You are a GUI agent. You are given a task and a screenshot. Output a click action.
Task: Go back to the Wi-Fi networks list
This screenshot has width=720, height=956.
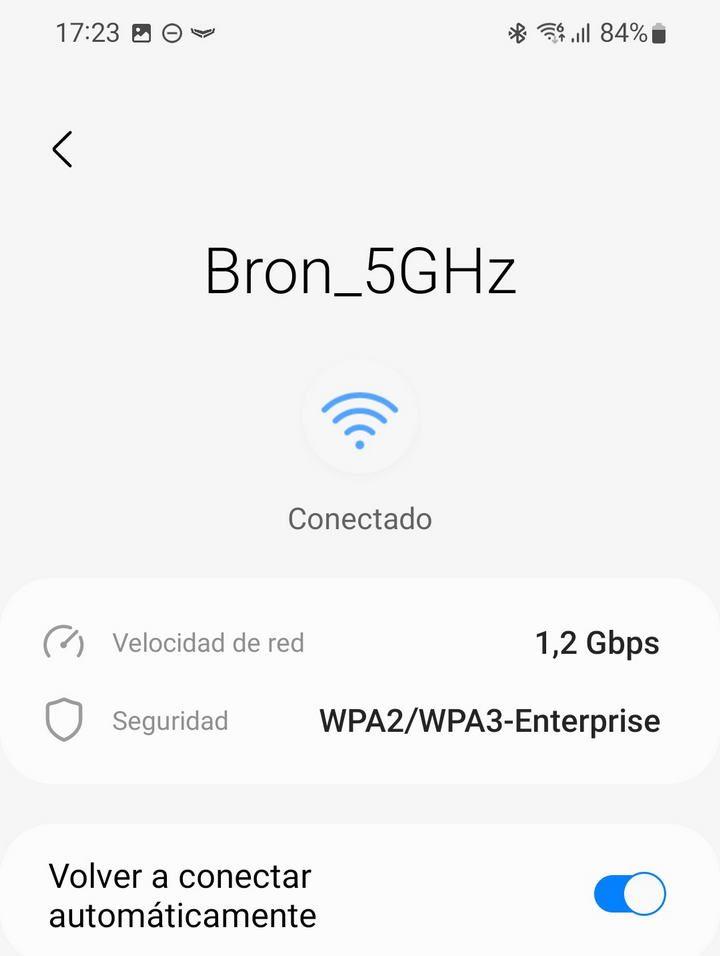pos(62,150)
